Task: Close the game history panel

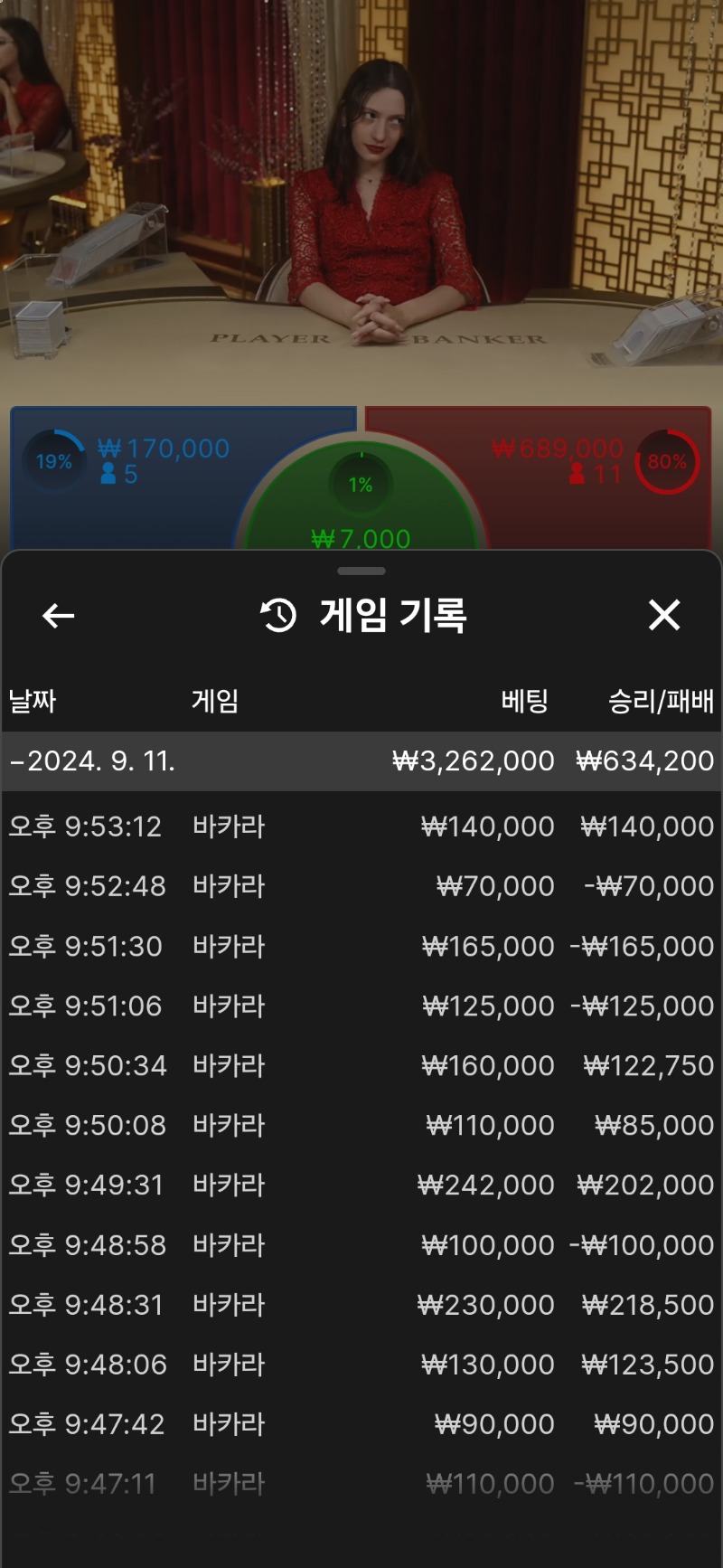Action: pyautogui.click(x=664, y=616)
